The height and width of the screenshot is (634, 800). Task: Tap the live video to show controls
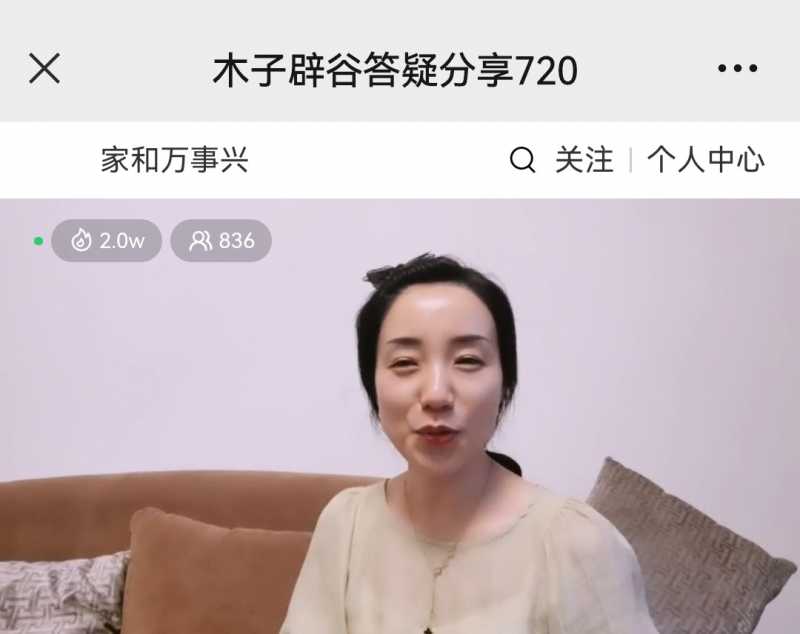400,420
